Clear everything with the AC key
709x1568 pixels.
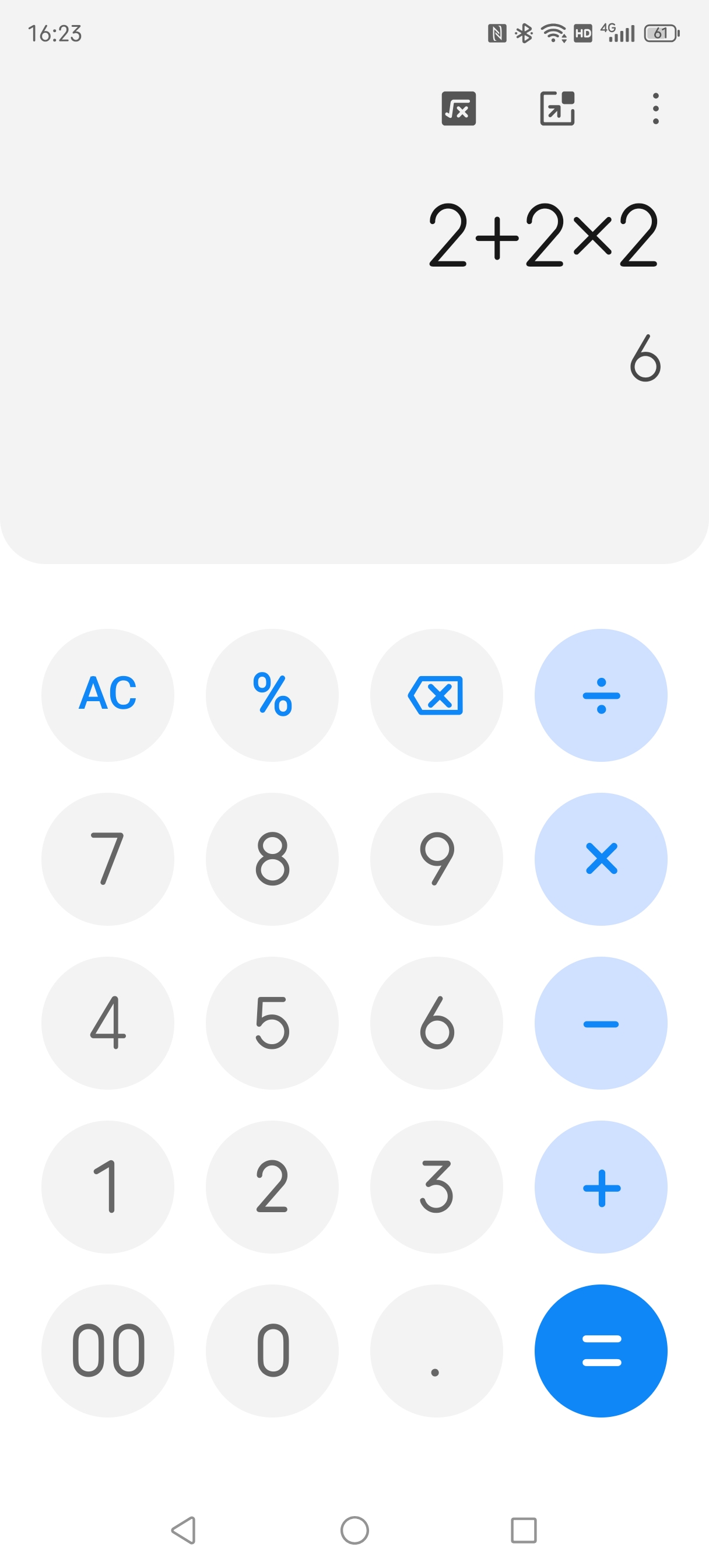click(x=108, y=695)
